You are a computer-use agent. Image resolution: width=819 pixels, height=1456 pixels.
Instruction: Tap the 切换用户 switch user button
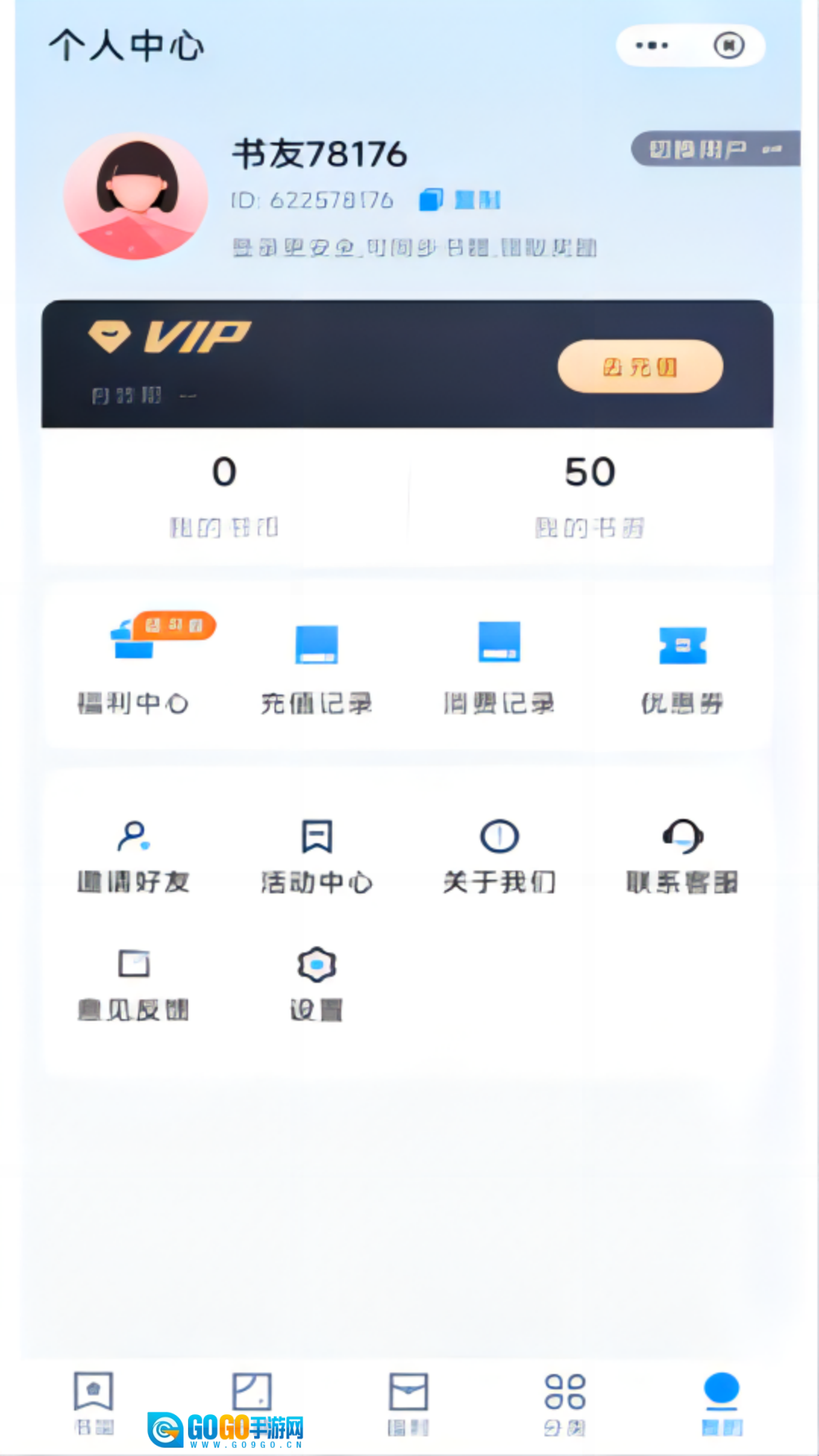pyautogui.click(x=712, y=149)
